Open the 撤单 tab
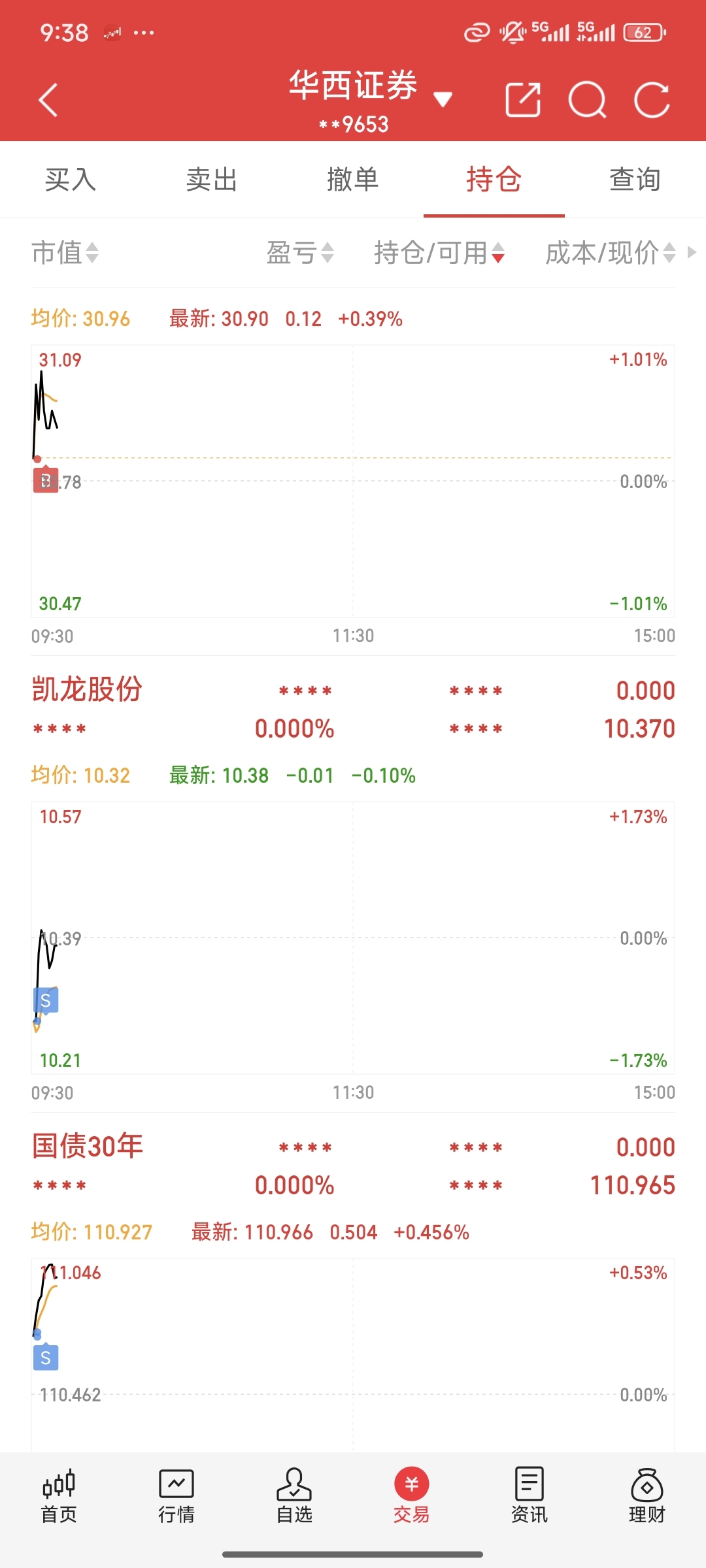Screen dimensions: 706x1568 pos(353,179)
